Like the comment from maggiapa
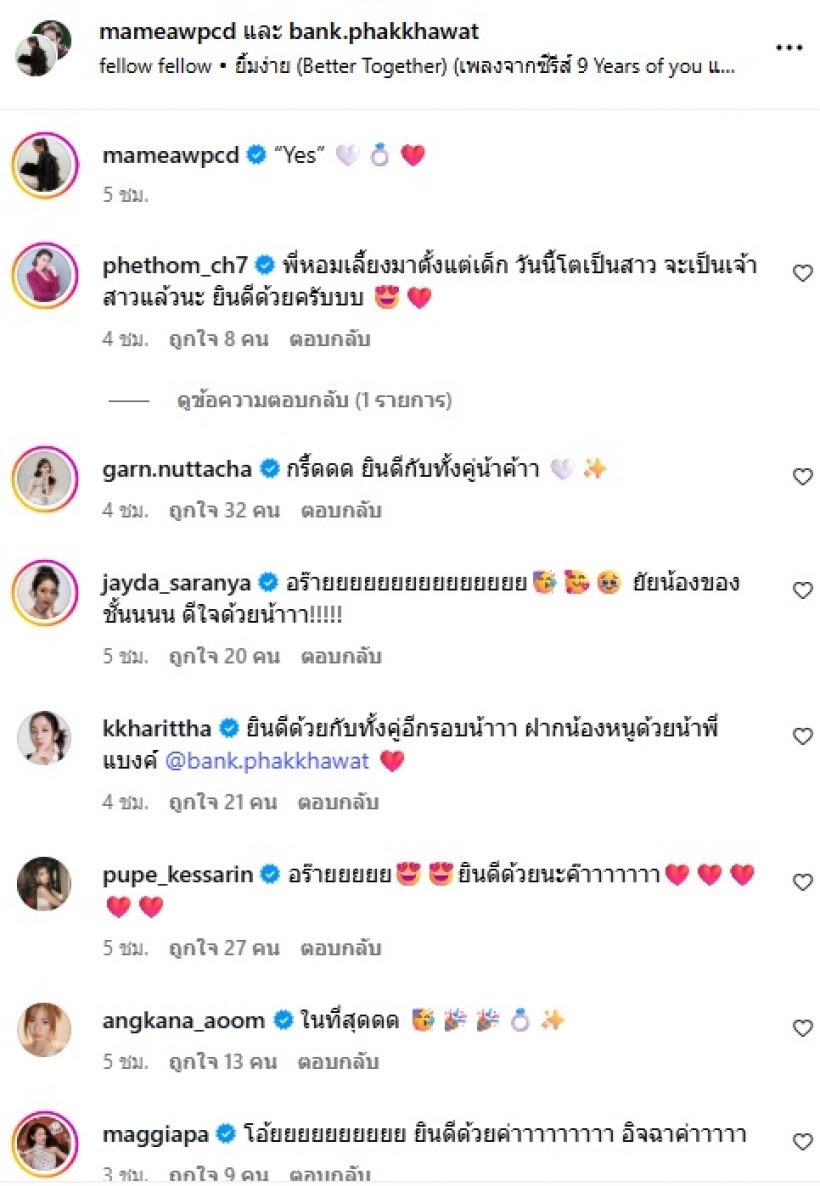Screen dimensions: 820x1186 [802, 1142]
